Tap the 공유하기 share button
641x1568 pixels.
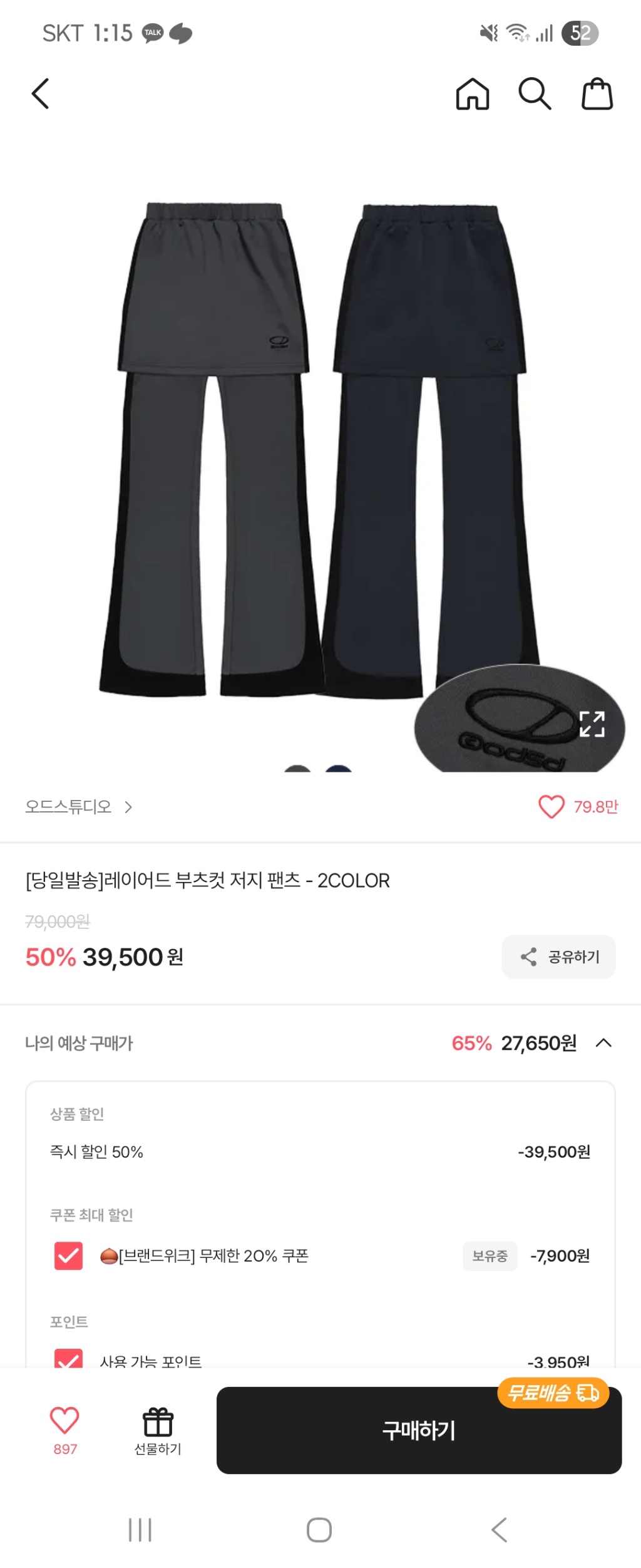(558, 957)
